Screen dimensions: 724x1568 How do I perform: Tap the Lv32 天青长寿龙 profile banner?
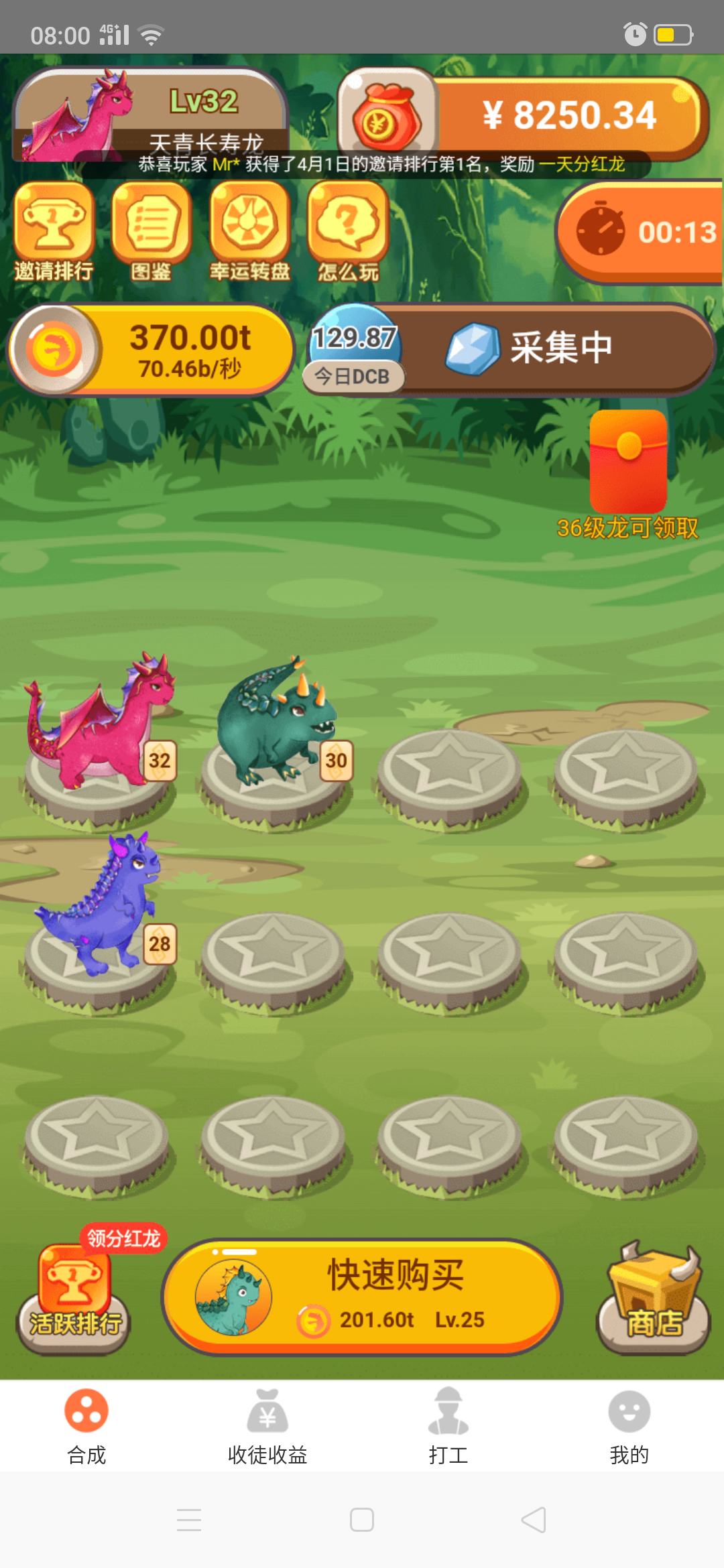[151, 115]
